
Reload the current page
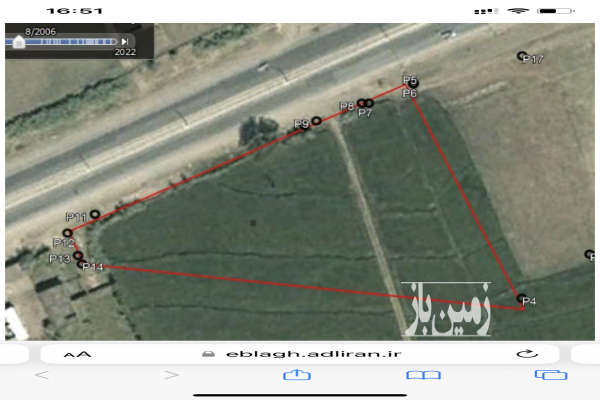[527, 354]
